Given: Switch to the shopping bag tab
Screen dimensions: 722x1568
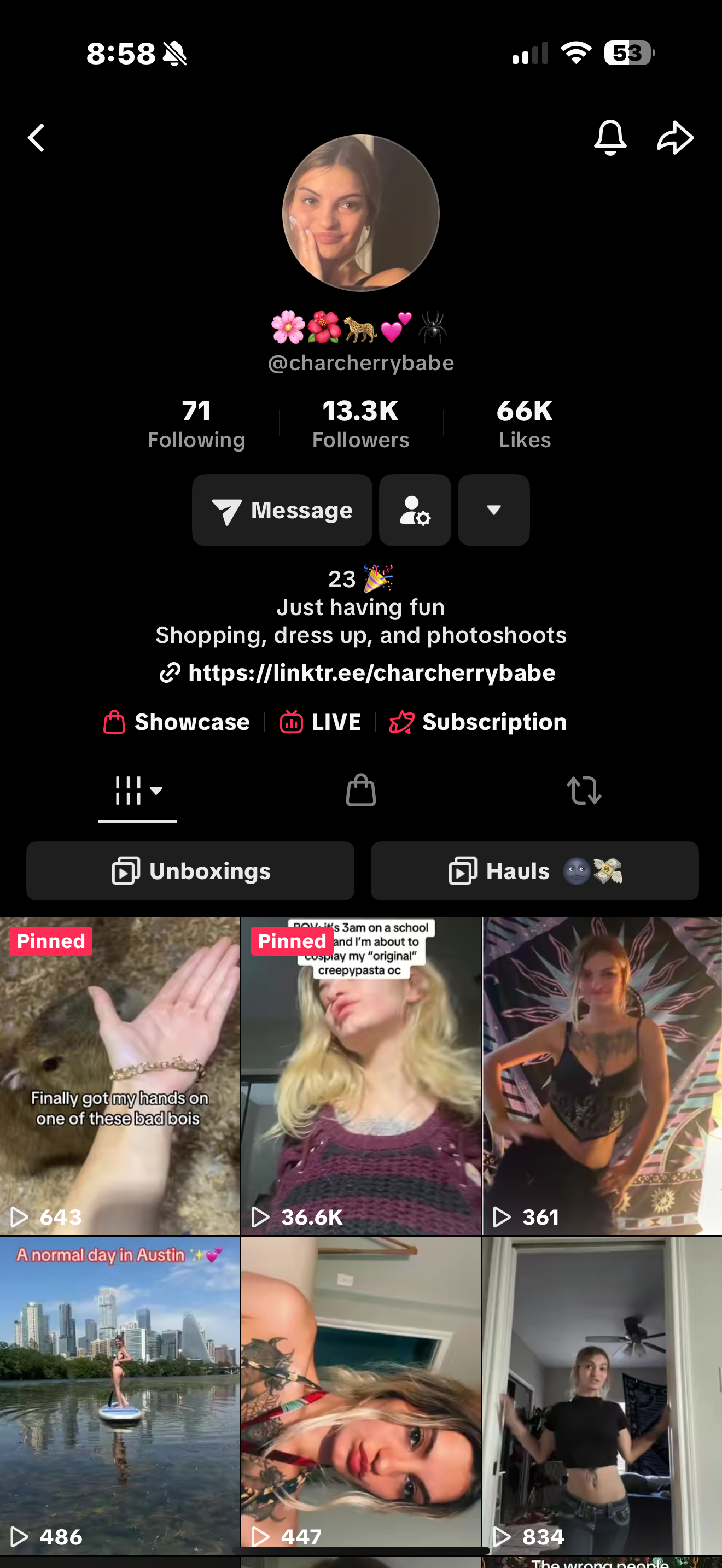Looking at the screenshot, I should pos(361,791).
